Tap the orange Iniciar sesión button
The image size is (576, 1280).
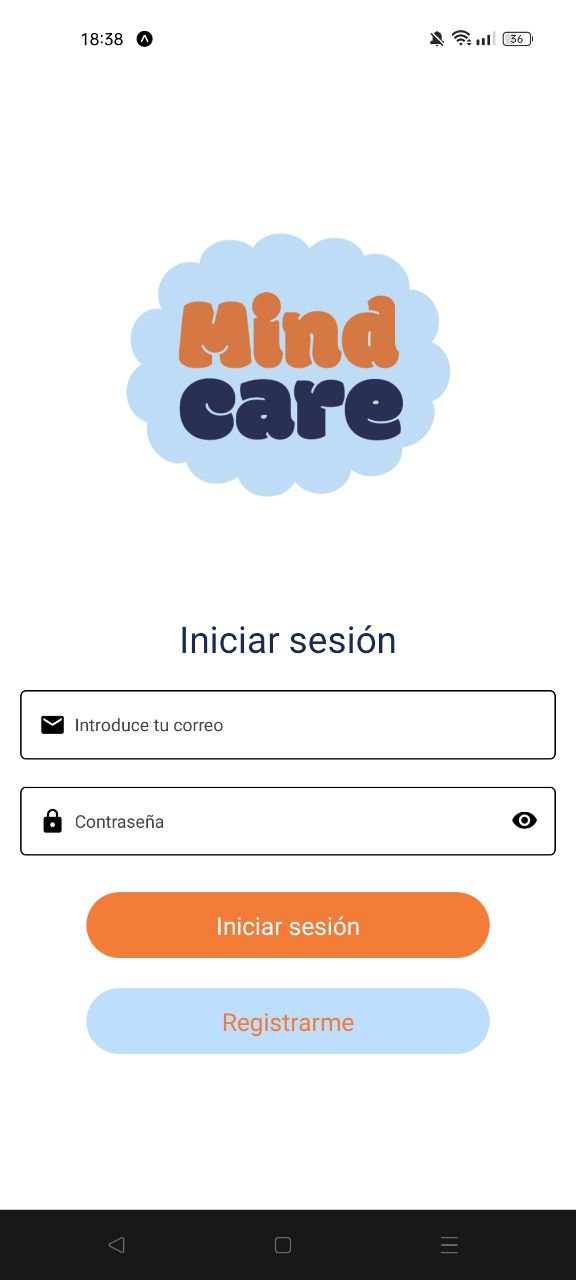pyautogui.click(x=288, y=926)
